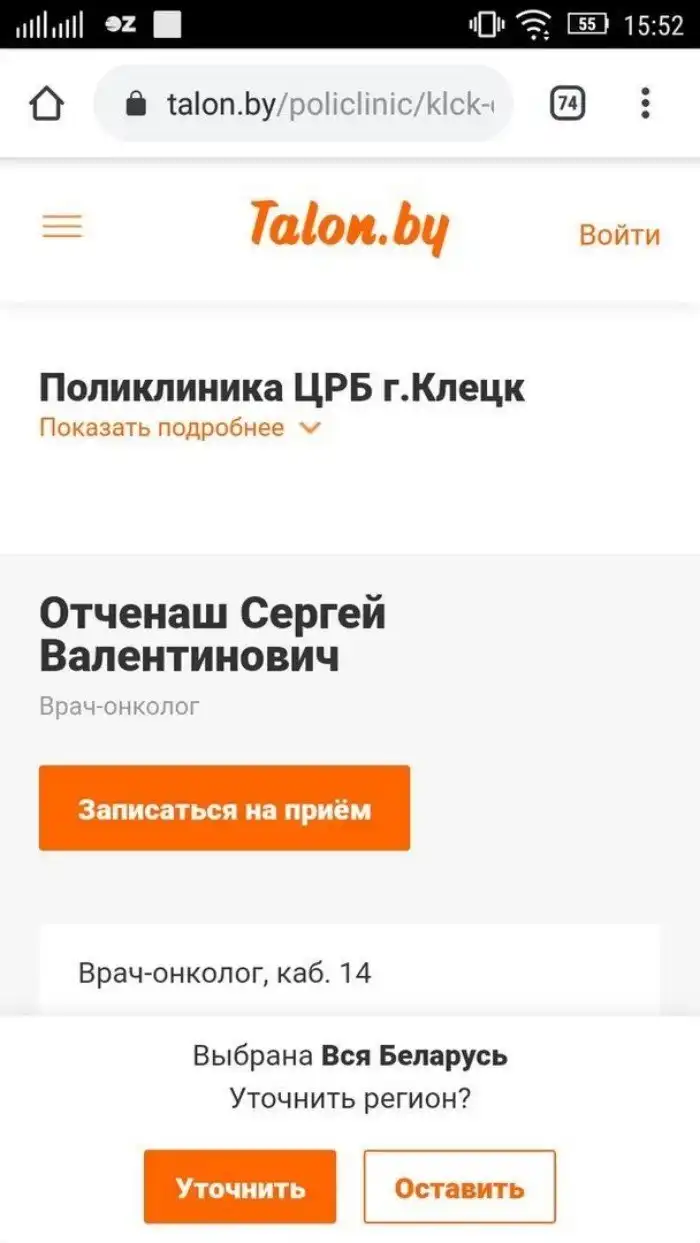This screenshot has height=1243, width=700.
Task: Open the browser tab switcher
Action: point(567,103)
